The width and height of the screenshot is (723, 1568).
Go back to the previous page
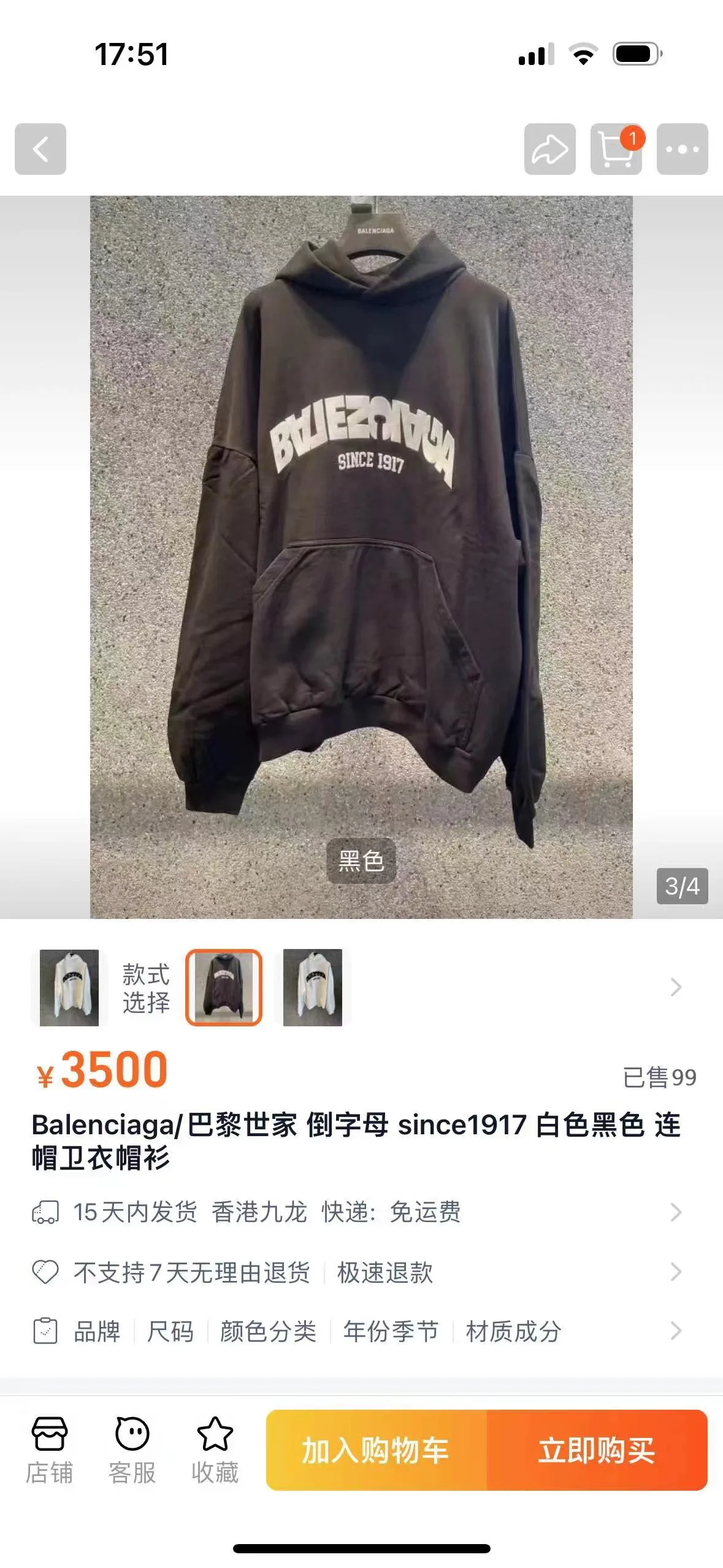[40, 149]
